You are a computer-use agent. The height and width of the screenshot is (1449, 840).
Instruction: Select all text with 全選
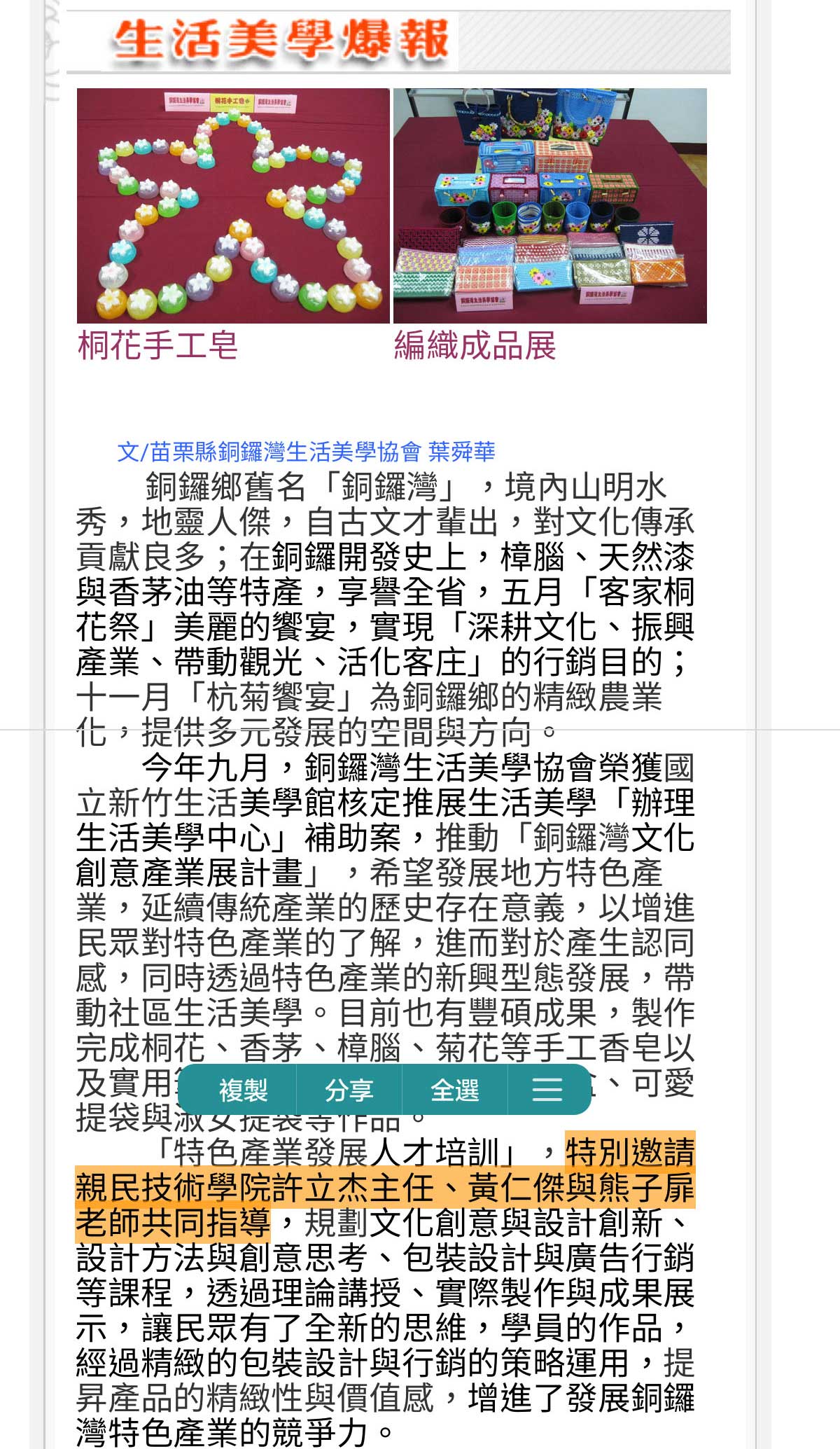click(454, 1090)
